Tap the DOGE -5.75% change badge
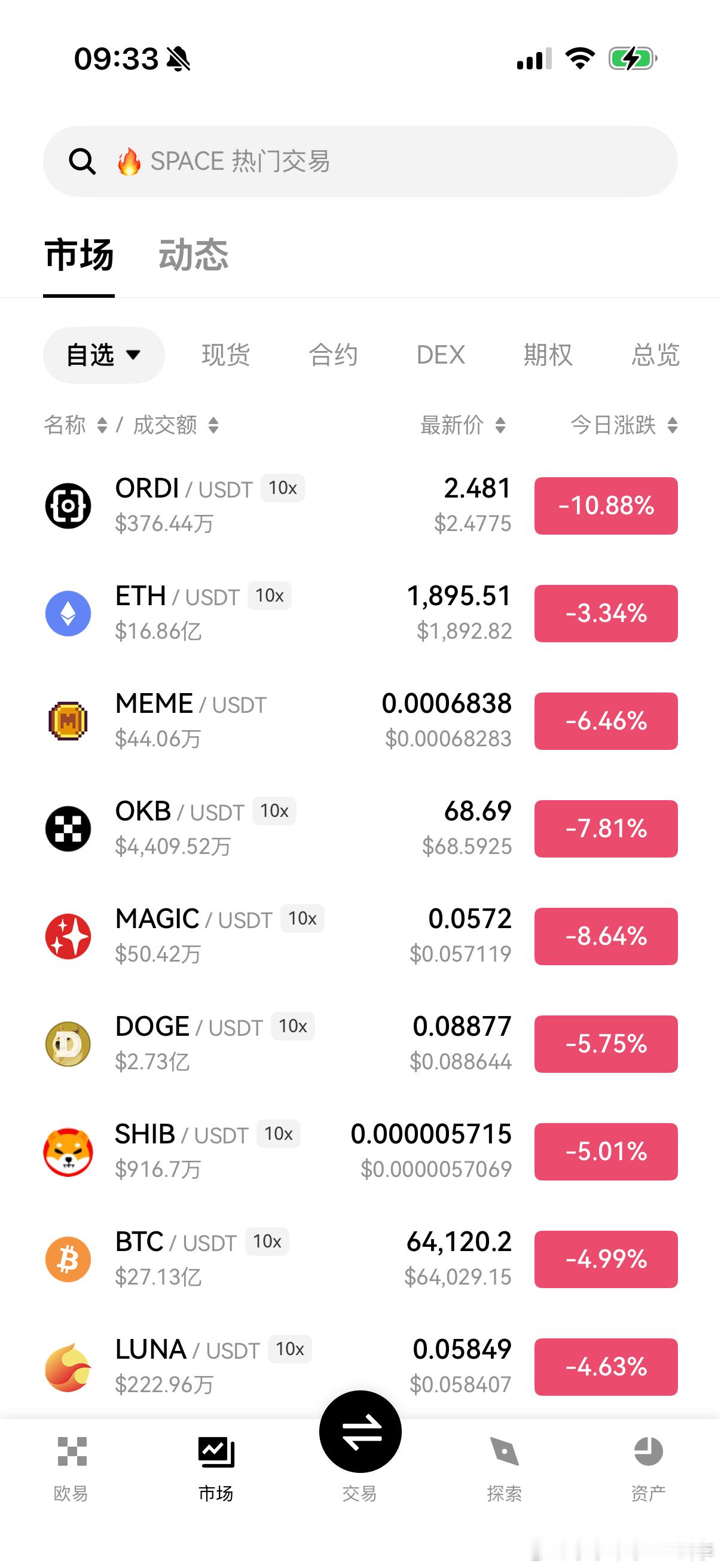721x1568 pixels. [x=606, y=1044]
